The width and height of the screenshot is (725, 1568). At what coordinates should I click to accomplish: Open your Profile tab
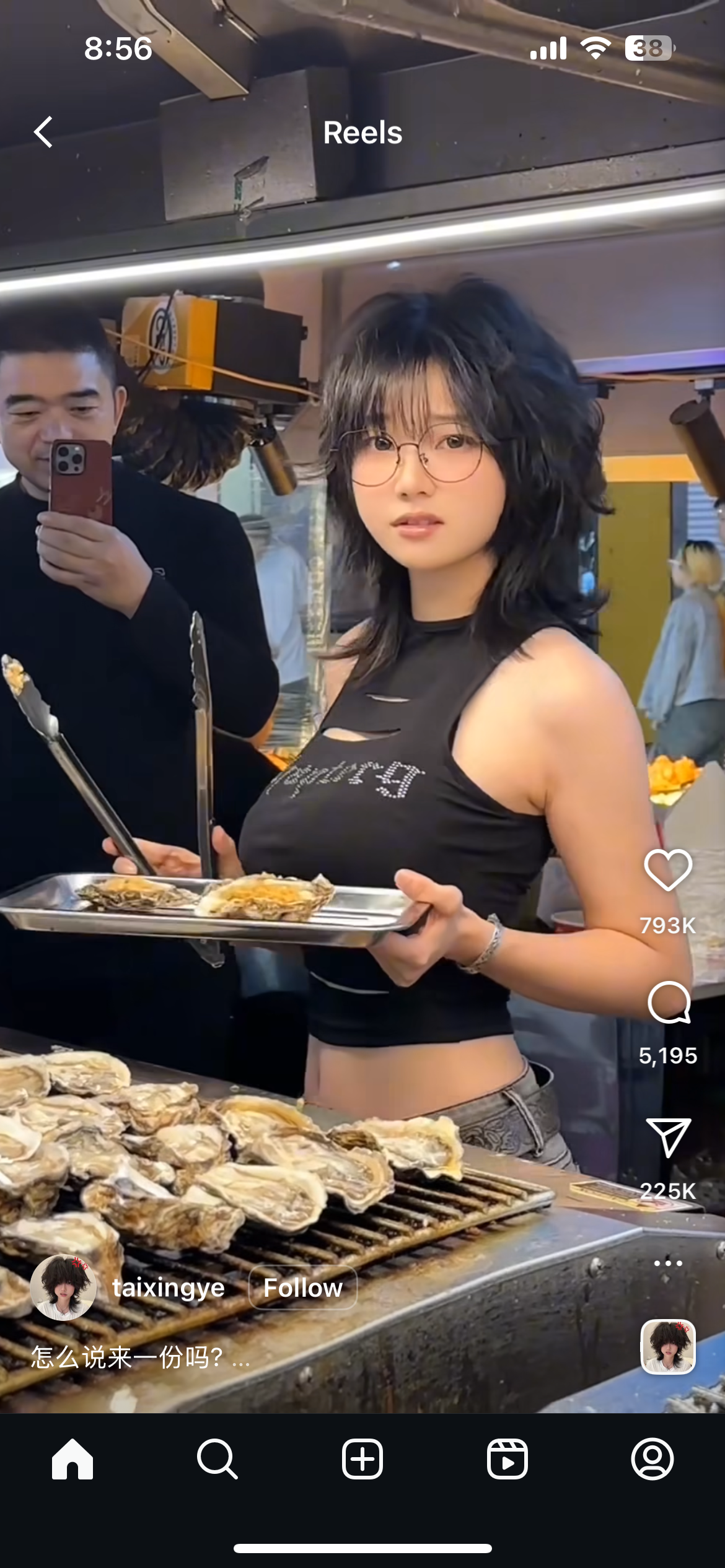pyautogui.click(x=652, y=1459)
